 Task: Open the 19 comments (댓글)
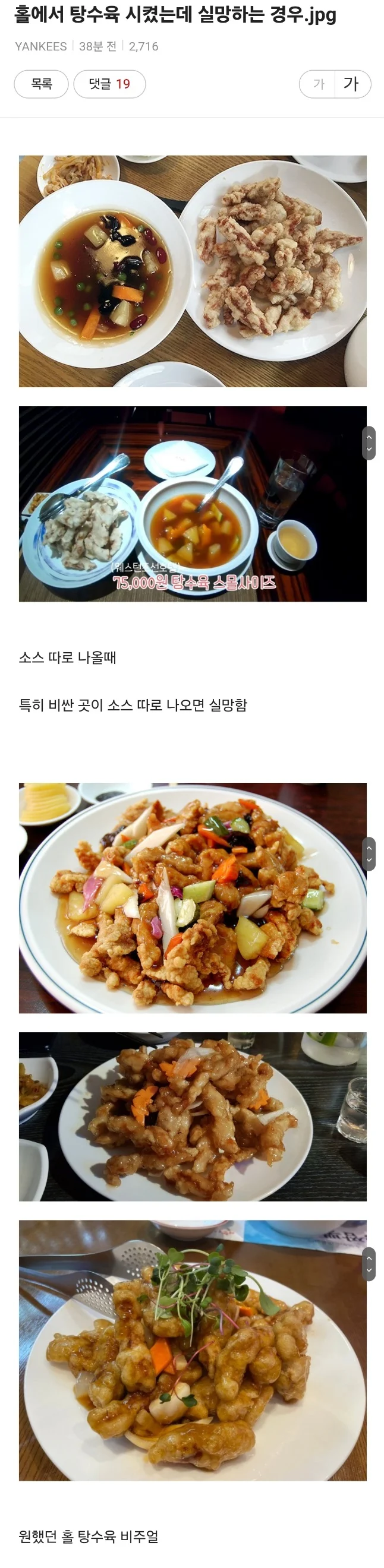(109, 84)
